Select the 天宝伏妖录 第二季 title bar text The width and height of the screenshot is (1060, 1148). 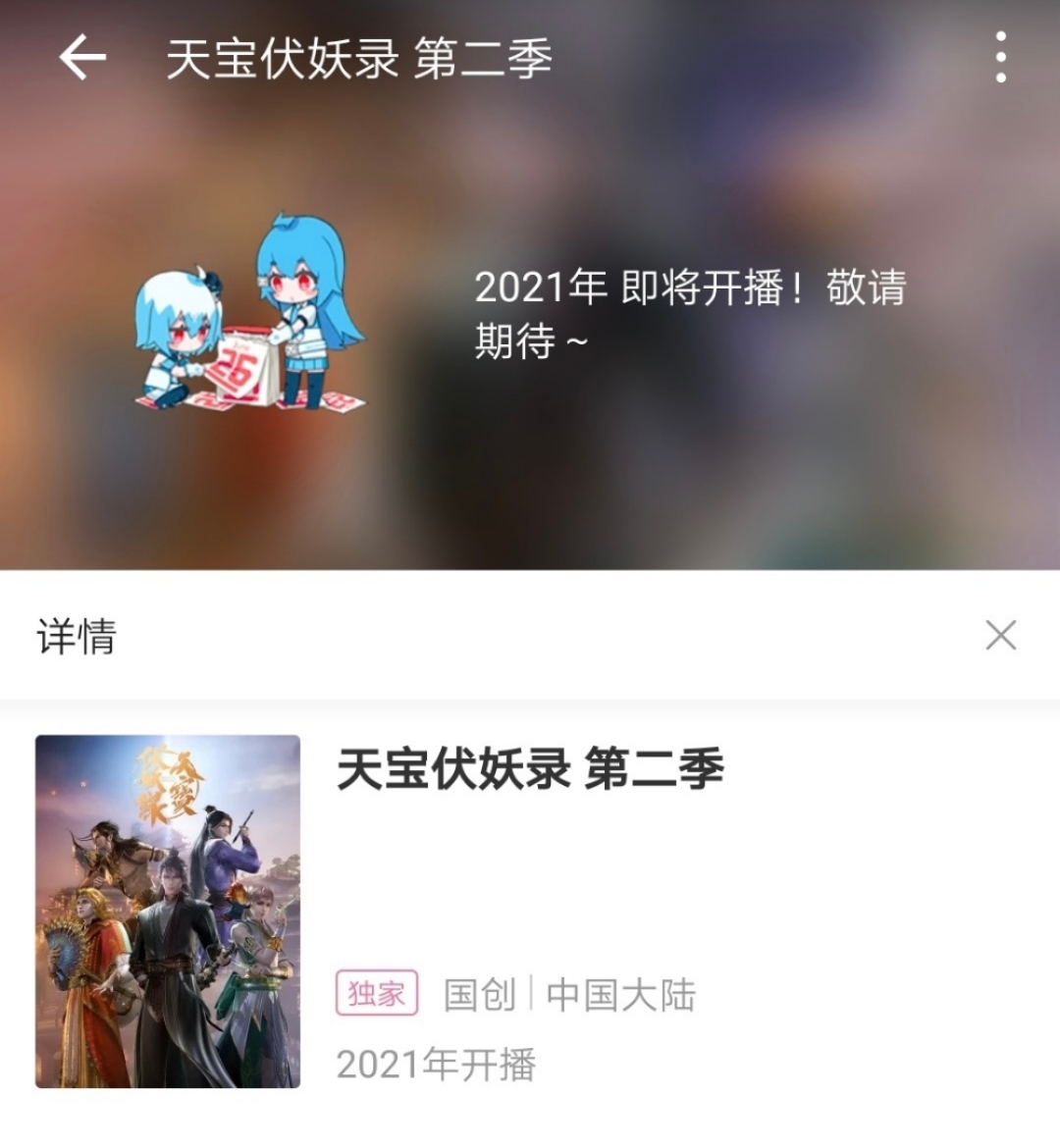point(358,56)
